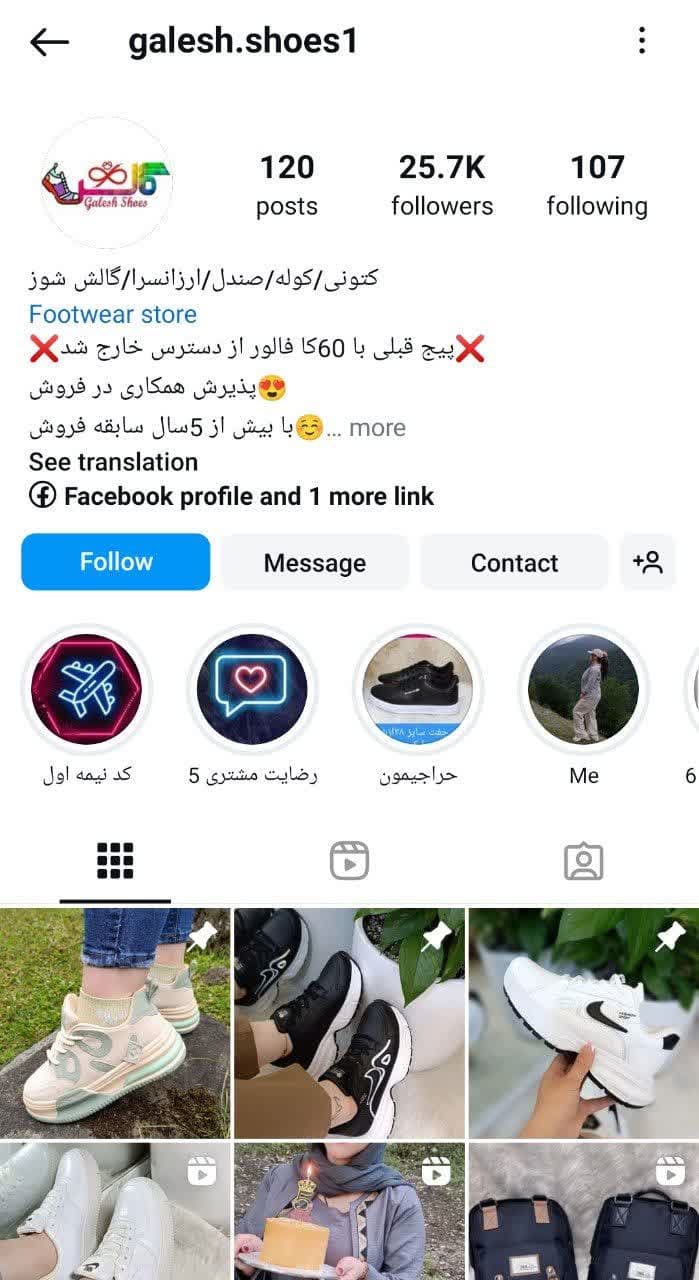Open the 'حراجیمون' highlight
699x1280 pixels.
(x=418, y=689)
